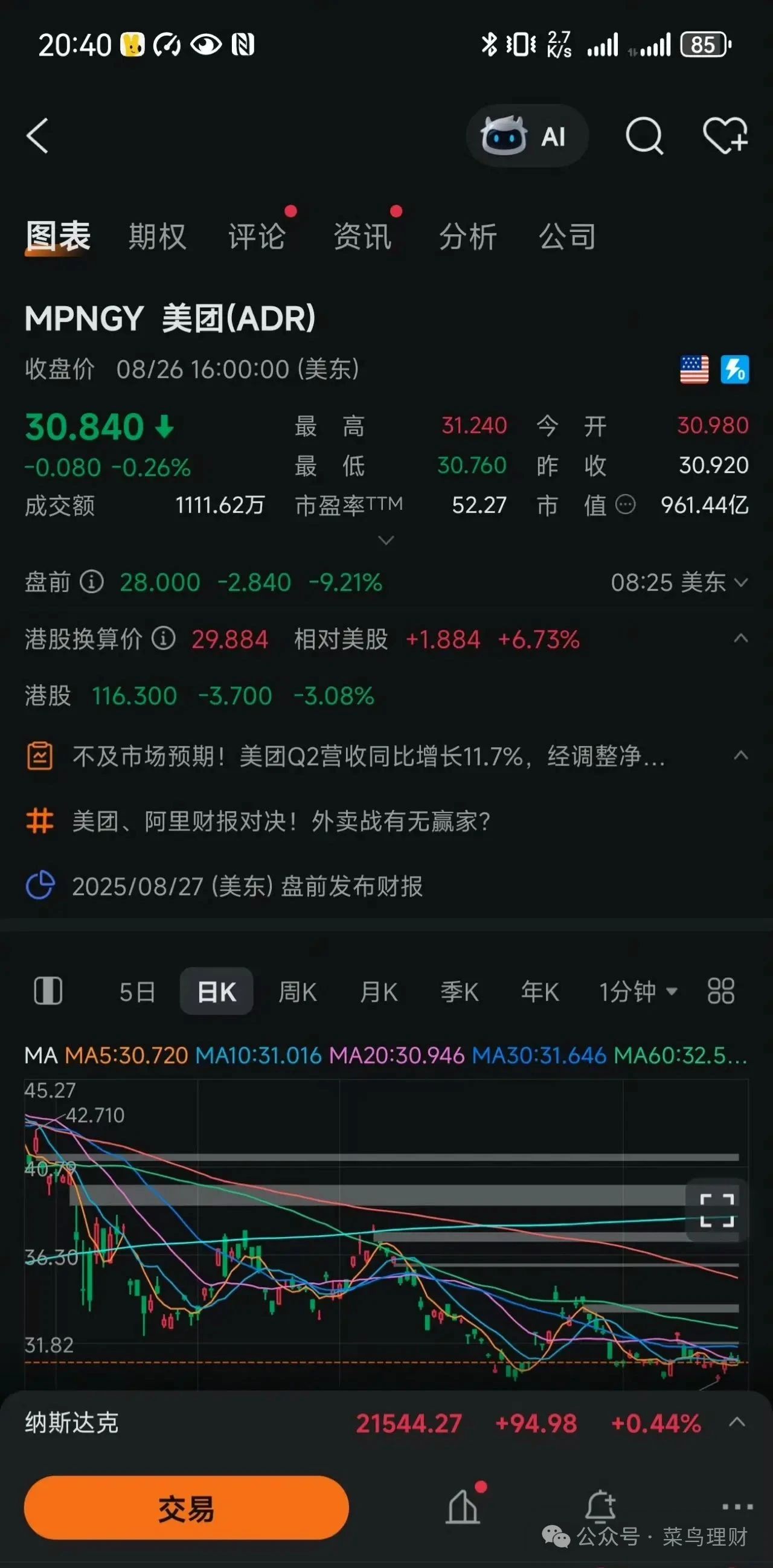Open the 公司 tab
773x1568 pixels.
(x=567, y=236)
